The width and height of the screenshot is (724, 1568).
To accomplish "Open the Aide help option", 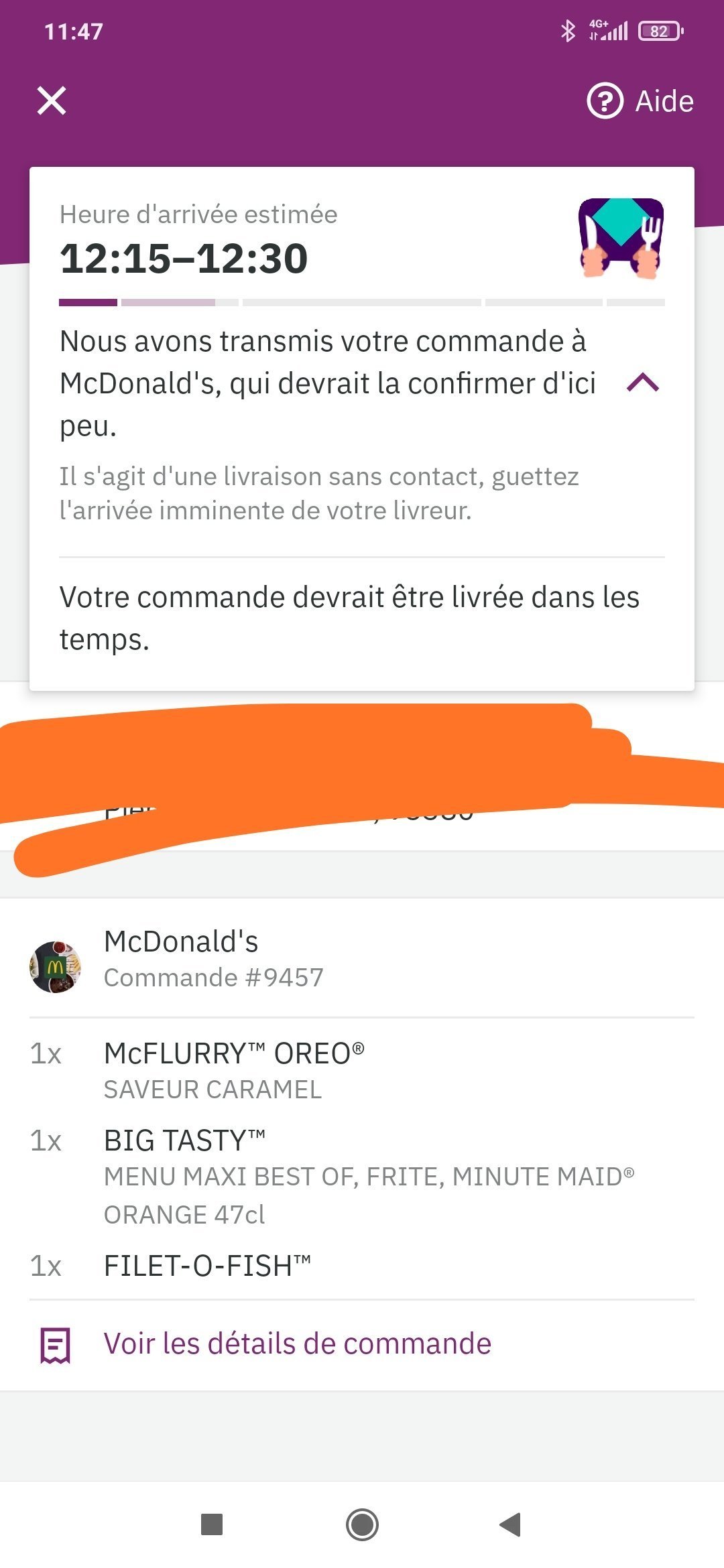I will click(640, 101).
